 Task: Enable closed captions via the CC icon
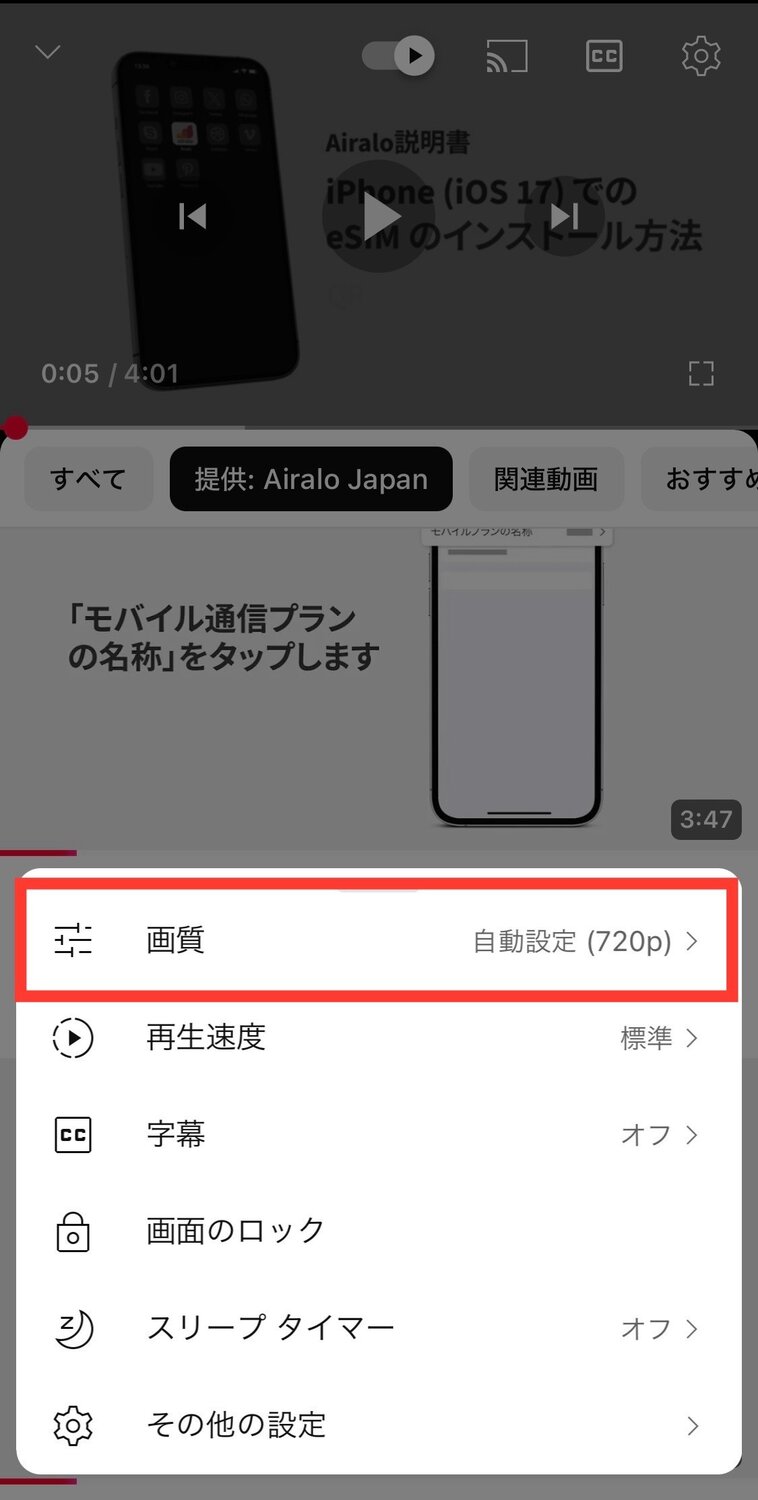[x=603, y=56]
